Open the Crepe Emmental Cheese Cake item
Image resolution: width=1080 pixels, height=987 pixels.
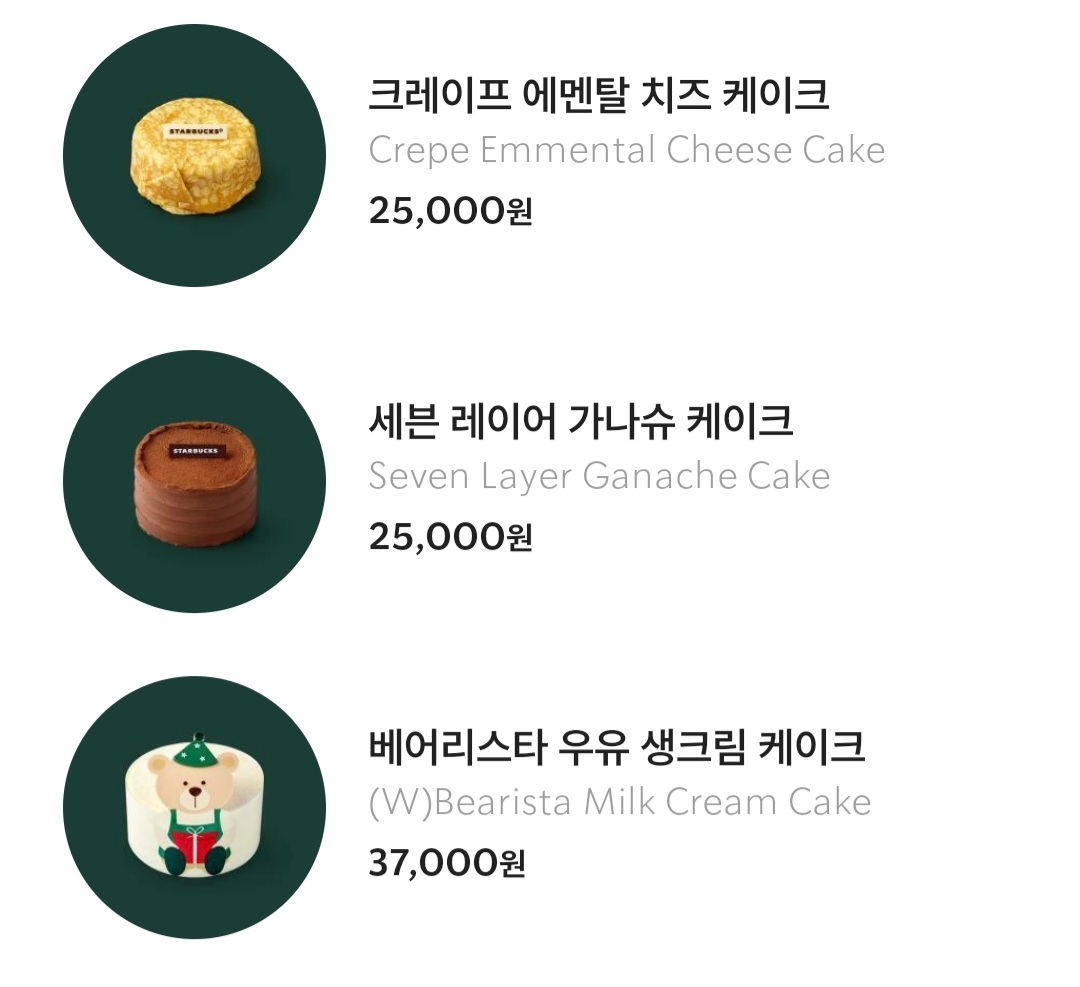[x=540, y=155]
